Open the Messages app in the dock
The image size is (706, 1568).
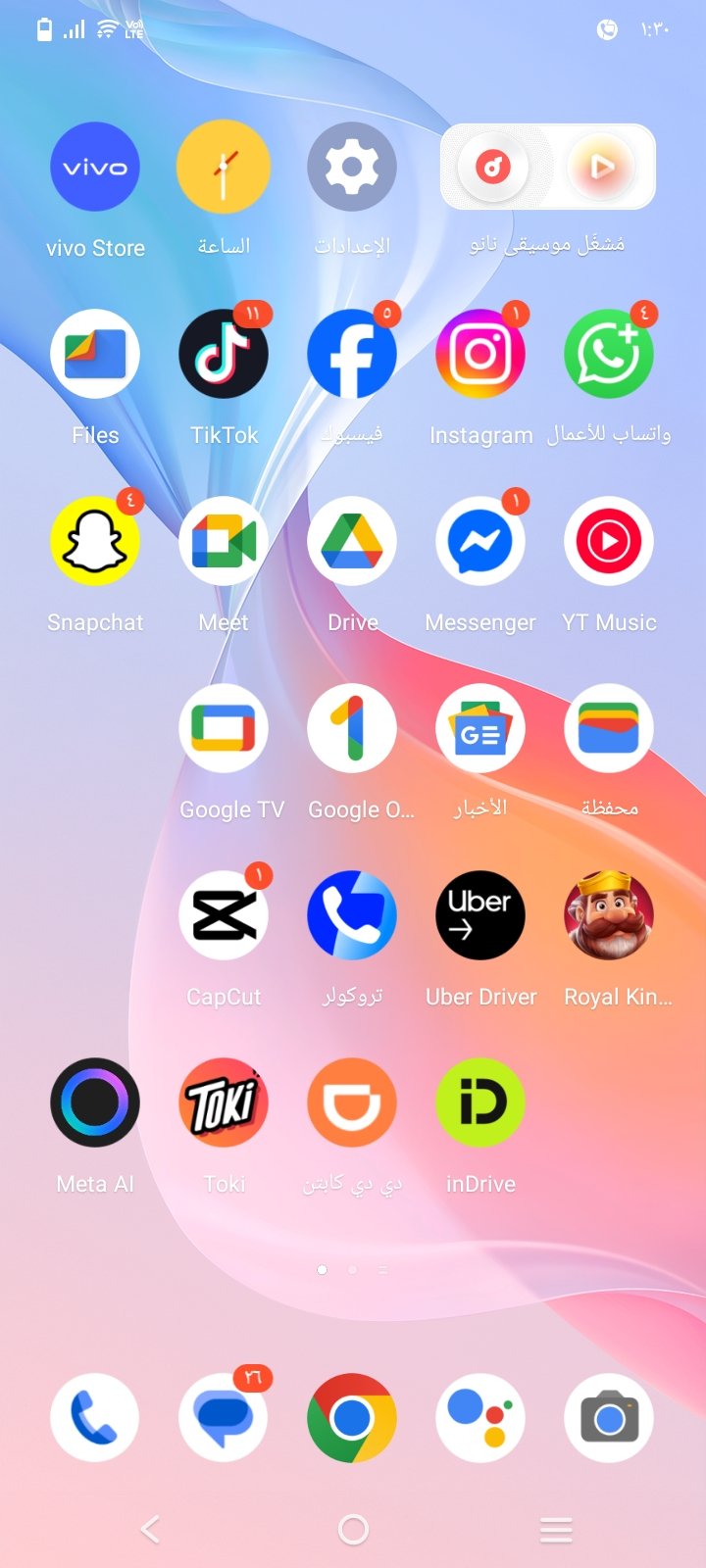click(224, 1418)
